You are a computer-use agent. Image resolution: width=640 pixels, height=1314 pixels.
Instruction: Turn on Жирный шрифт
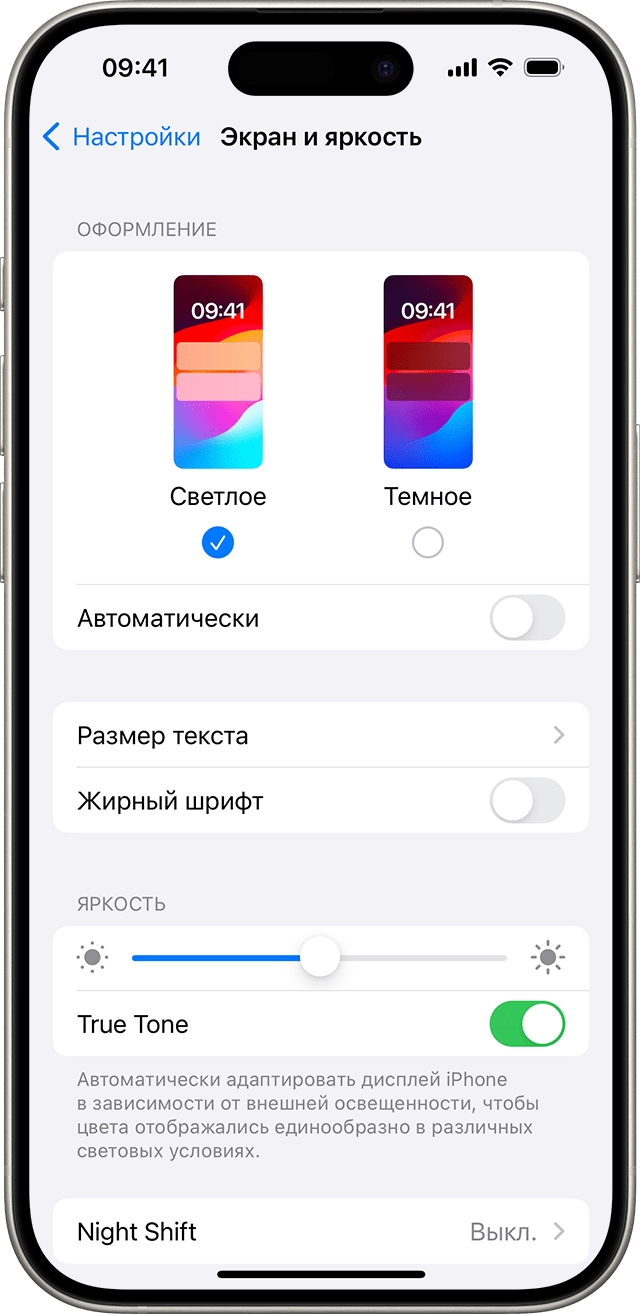(x=527, y=801)
